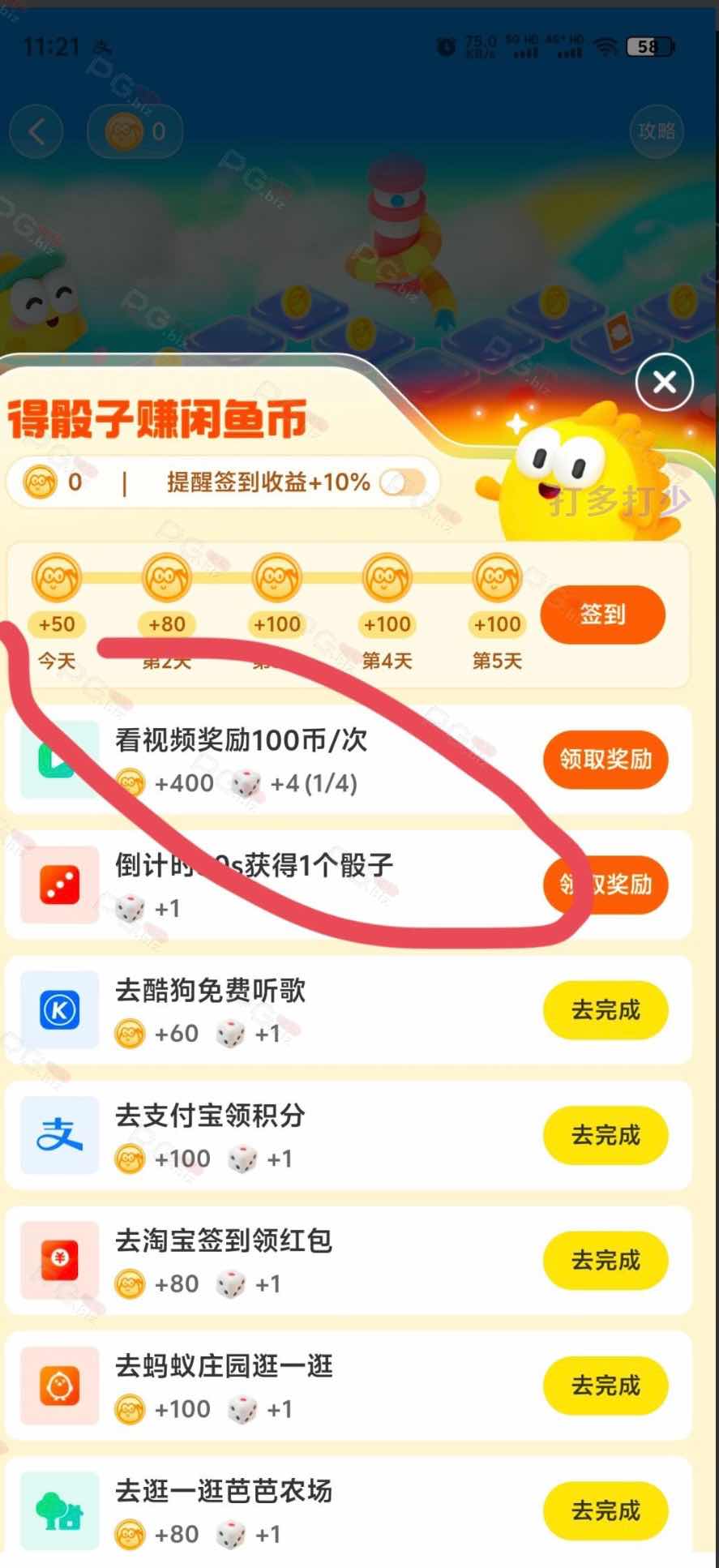
Task: Tap the 签到 sign-in button
Action: (602, 615)
